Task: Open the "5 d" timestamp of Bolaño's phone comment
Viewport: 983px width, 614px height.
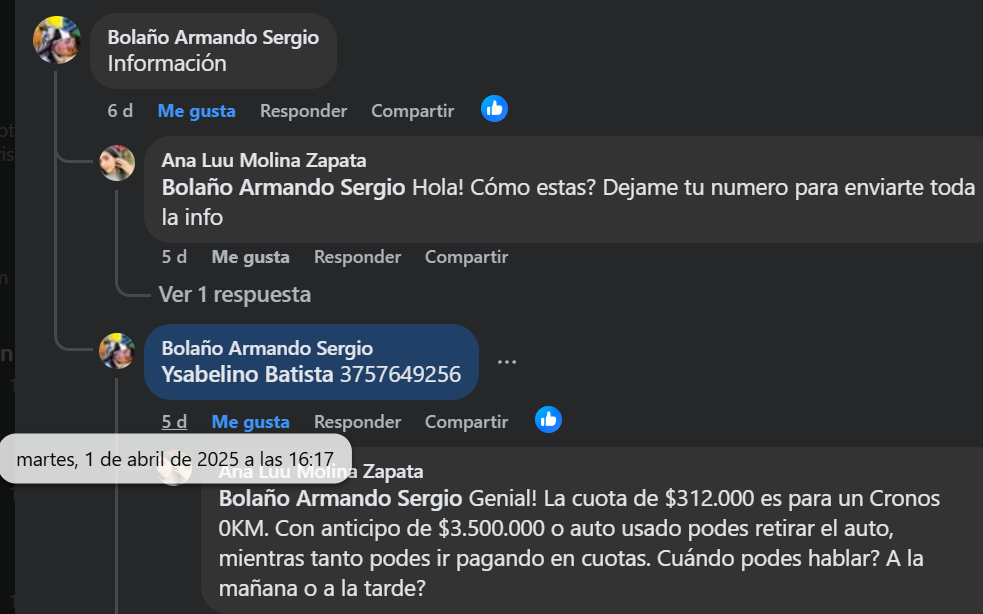Action: 174,422
